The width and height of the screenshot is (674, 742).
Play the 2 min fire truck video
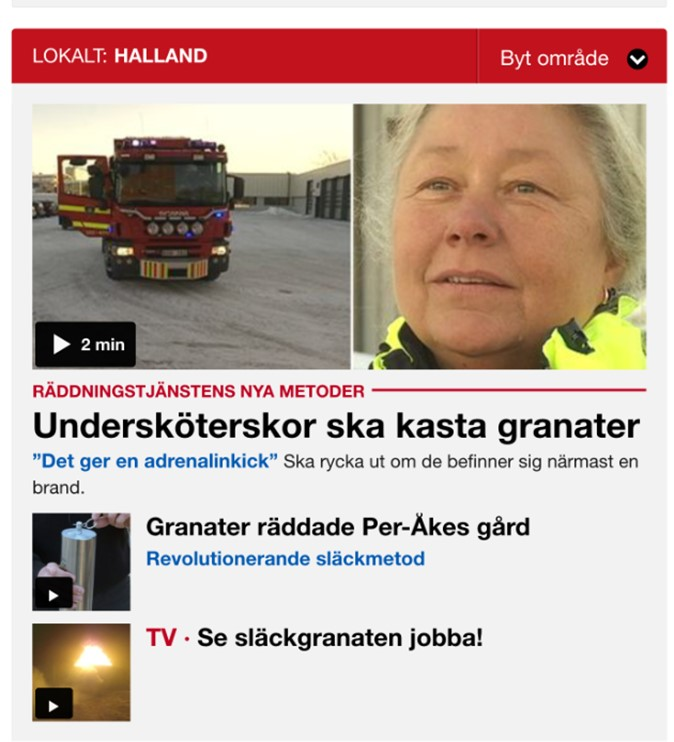pyautogui.click(x=85, y=344)
